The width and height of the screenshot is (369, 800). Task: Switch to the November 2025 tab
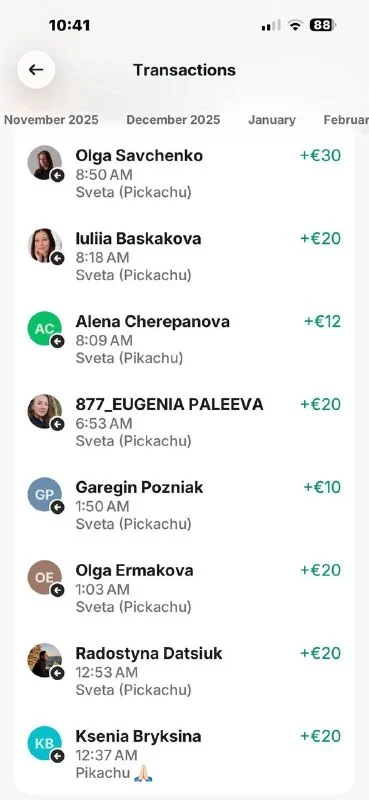51,120
